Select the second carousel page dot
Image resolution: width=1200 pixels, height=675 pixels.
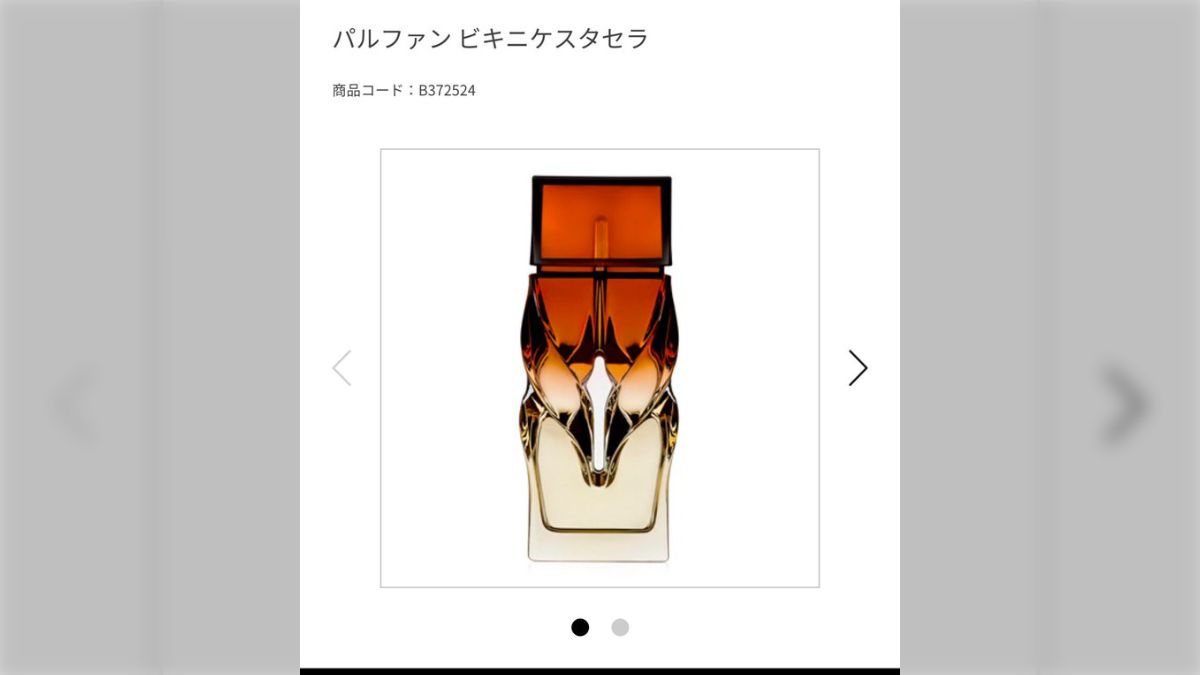click(x=620, y=627)
